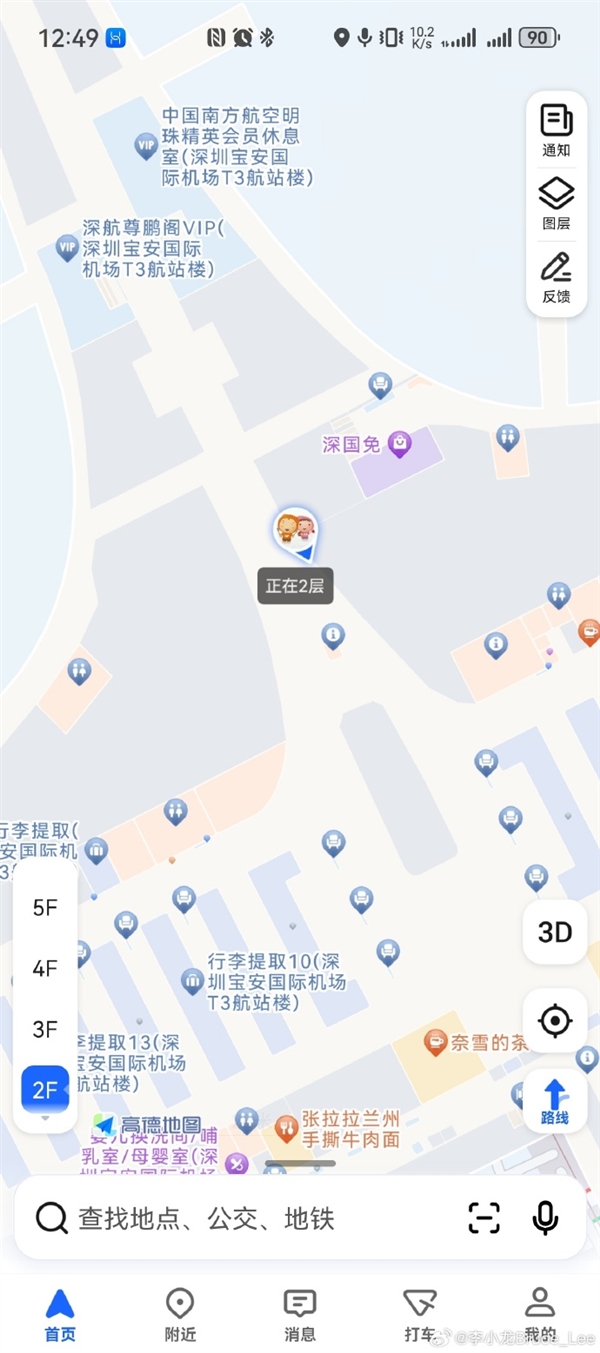600x1353 pixels.
Task: Select floor 4F
Action: tap(45, 968)
